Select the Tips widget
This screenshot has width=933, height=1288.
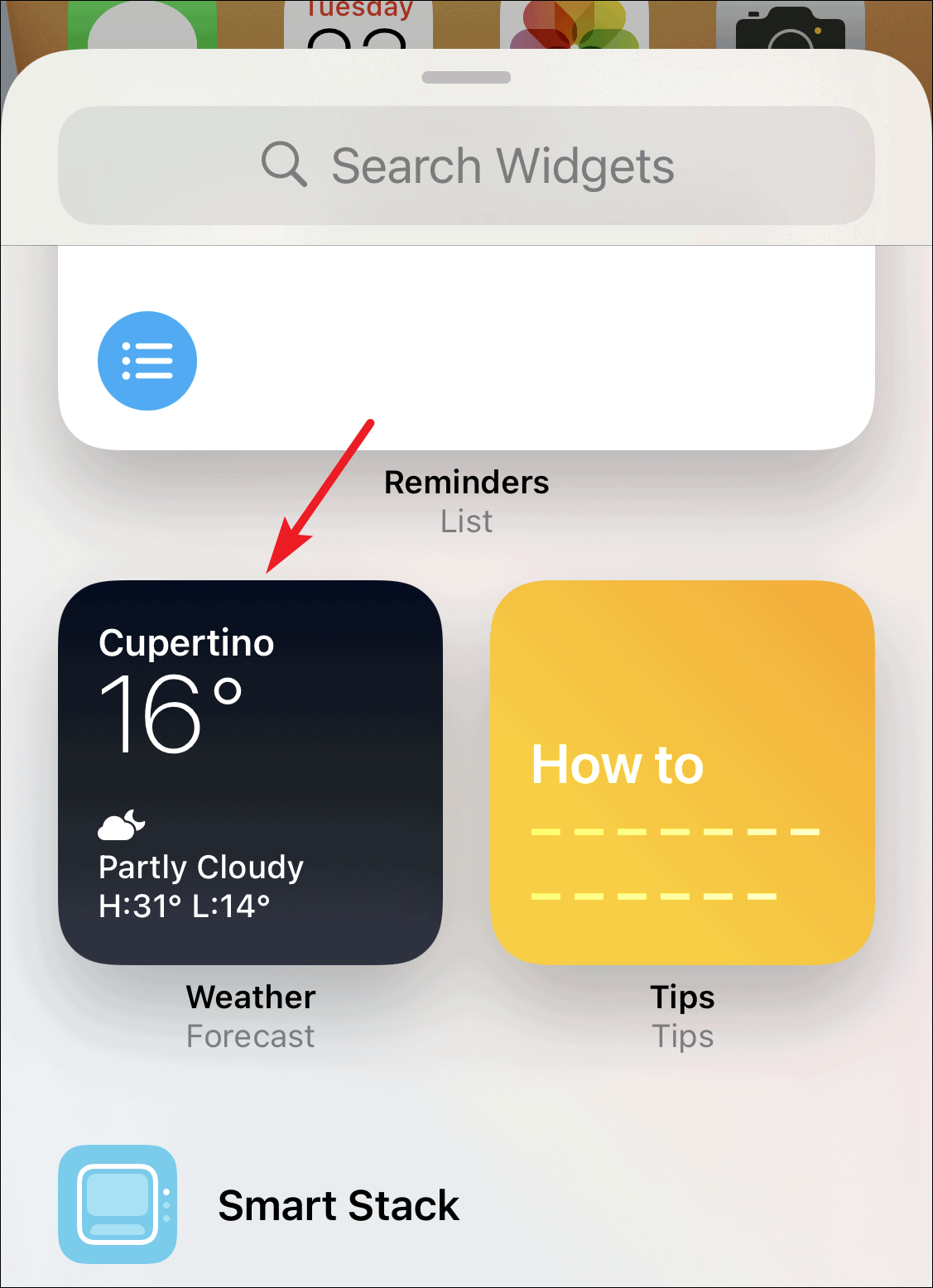coord(682,771)
